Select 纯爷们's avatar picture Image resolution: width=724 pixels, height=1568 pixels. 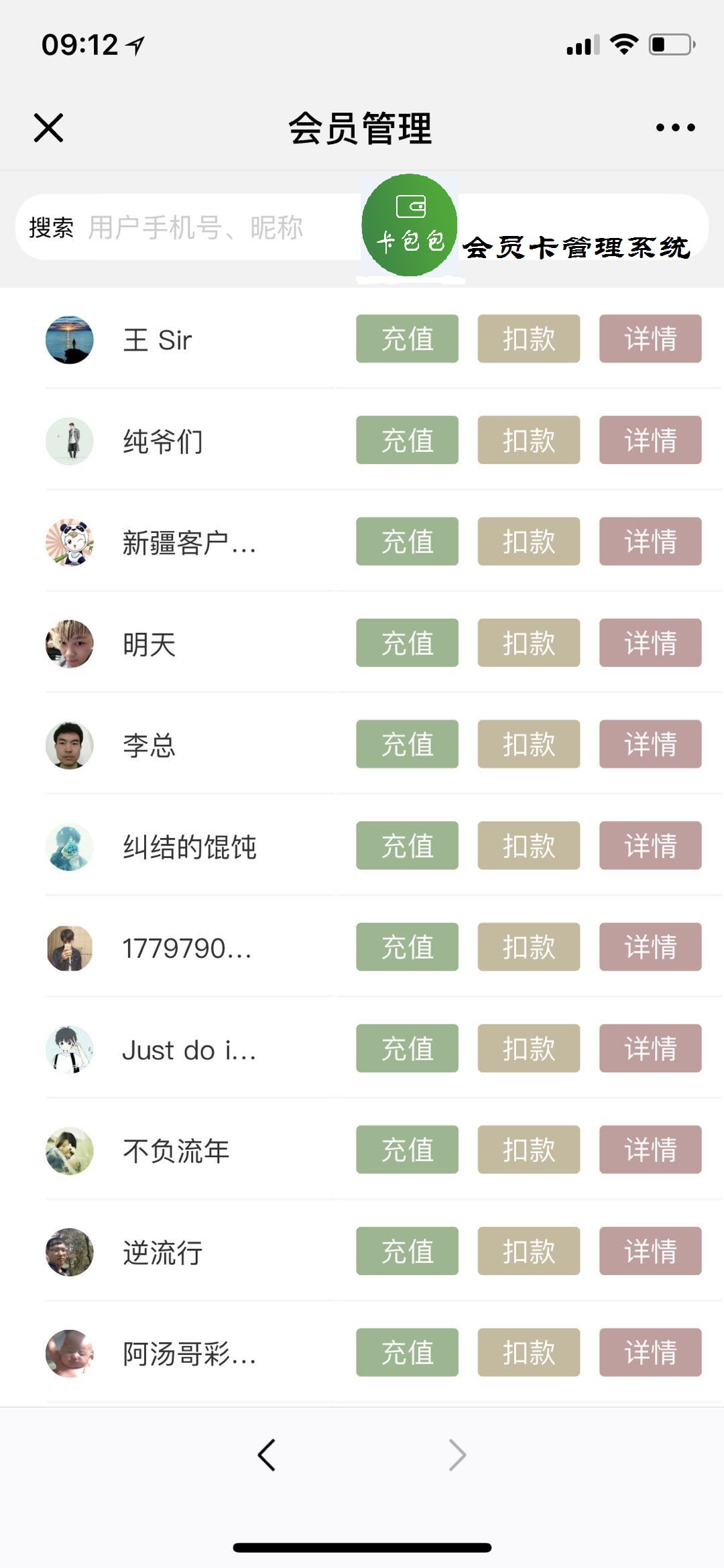(69, 441)
